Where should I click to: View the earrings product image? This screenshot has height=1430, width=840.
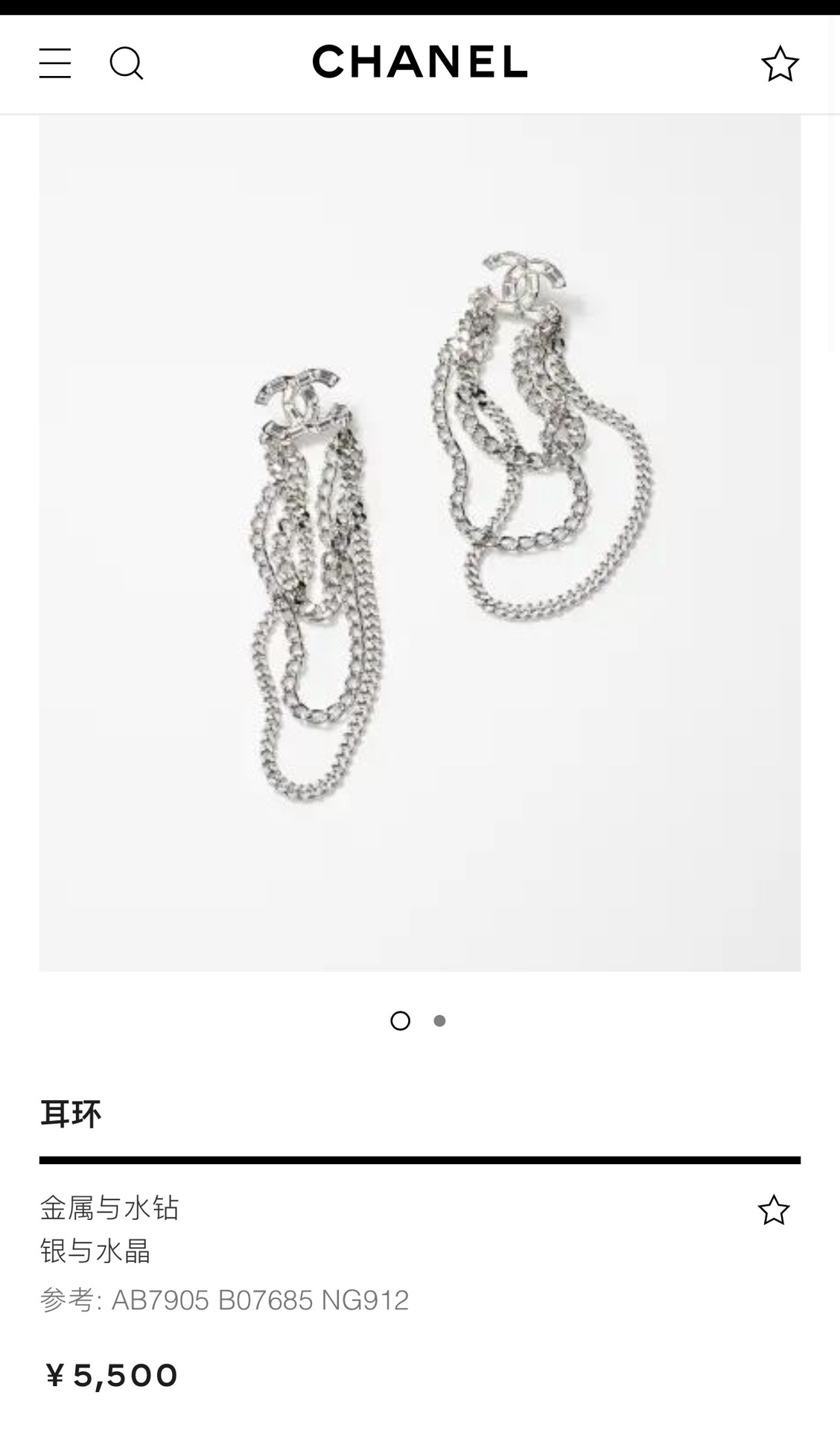coord(419,542)
